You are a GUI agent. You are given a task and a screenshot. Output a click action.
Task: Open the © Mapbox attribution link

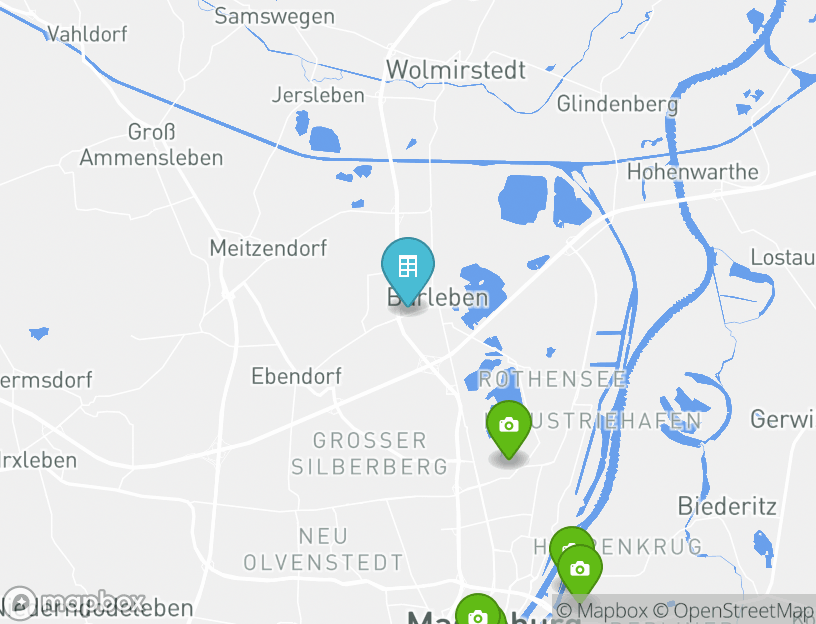tap(603, 611)
